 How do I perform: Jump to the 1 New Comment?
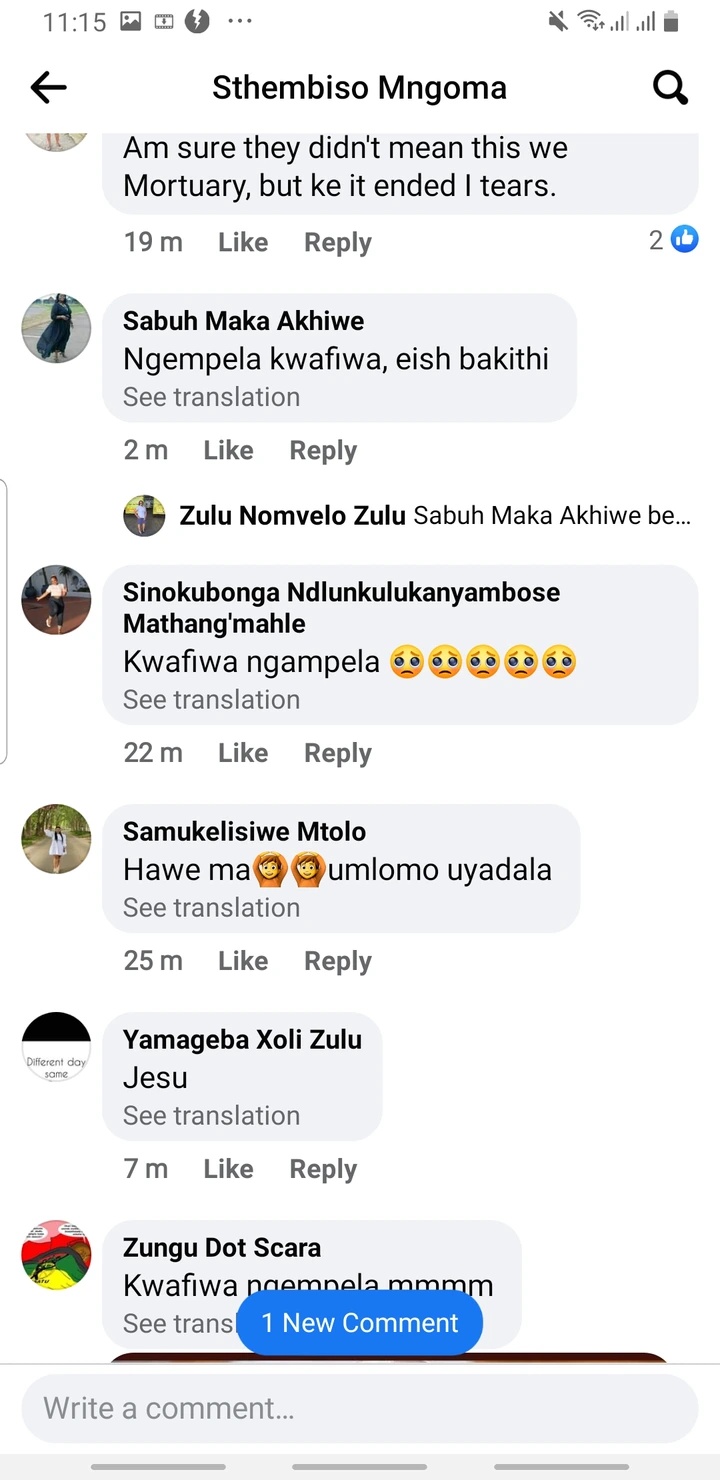click(360, 1323)
